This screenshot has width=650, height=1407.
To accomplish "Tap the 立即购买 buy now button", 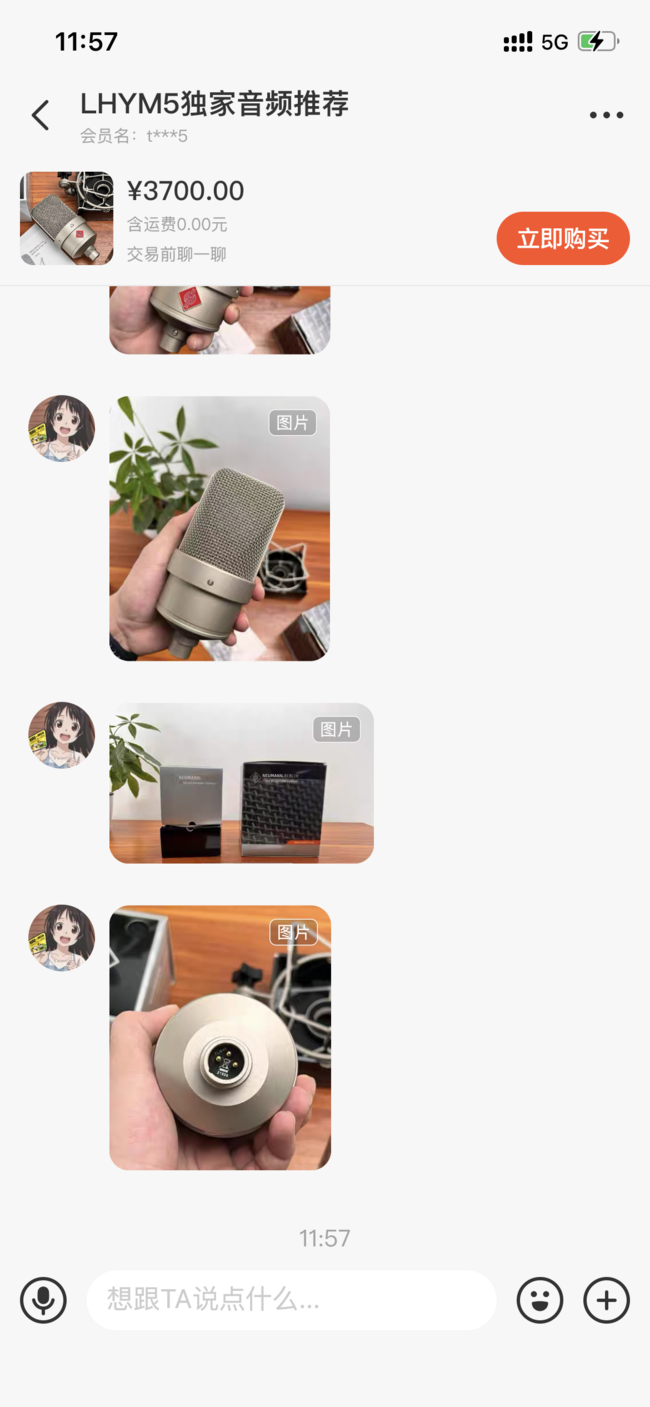I will tap(563, 239).
